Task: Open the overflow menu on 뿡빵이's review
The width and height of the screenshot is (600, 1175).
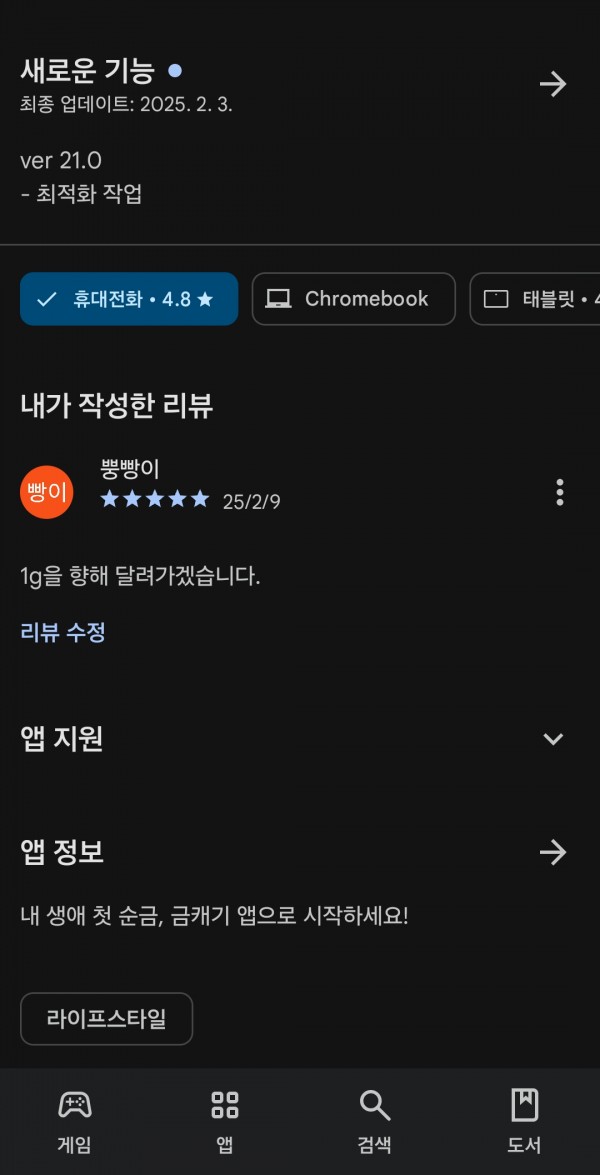Action: coord(560,492)
